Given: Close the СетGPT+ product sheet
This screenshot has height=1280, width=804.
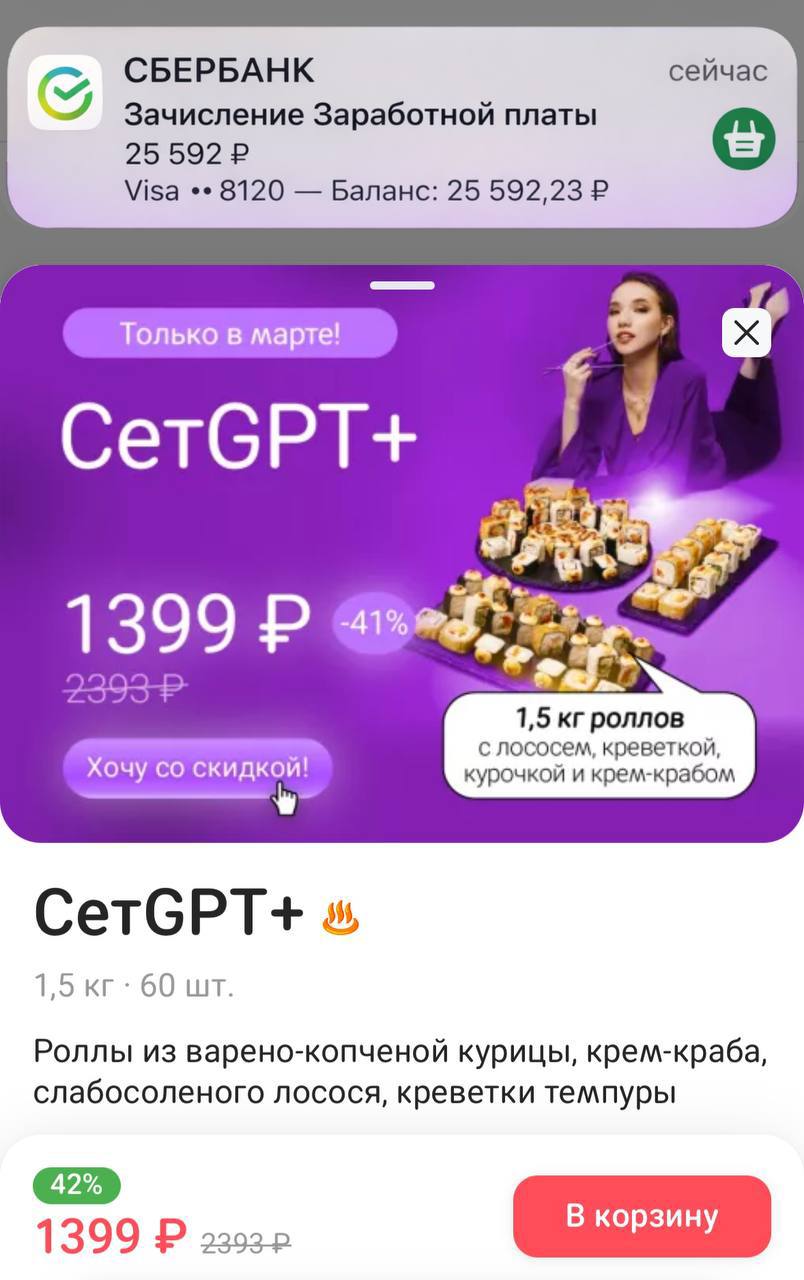Looking at the screenshot, I should 746,333.
